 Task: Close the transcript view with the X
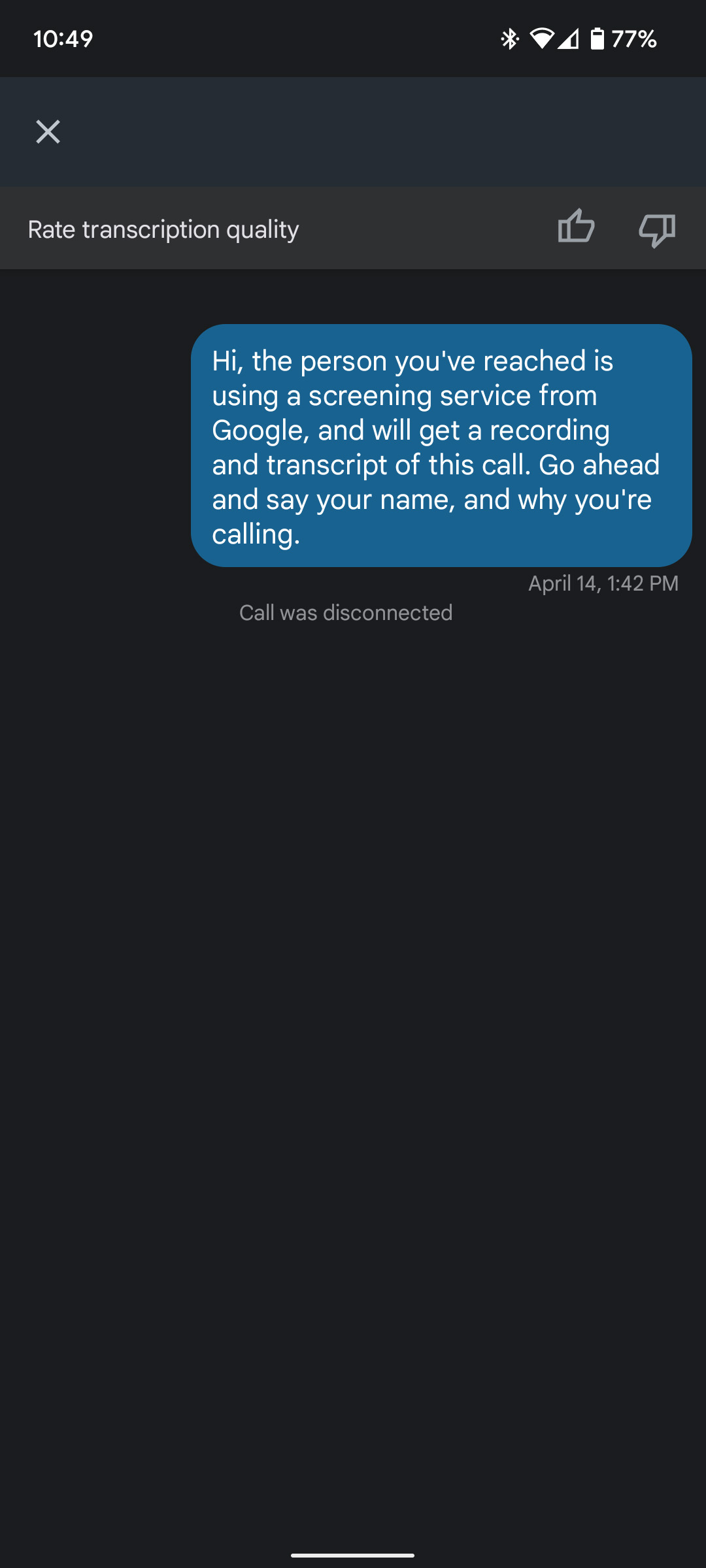pyautogui.click(x=49, y=132)
